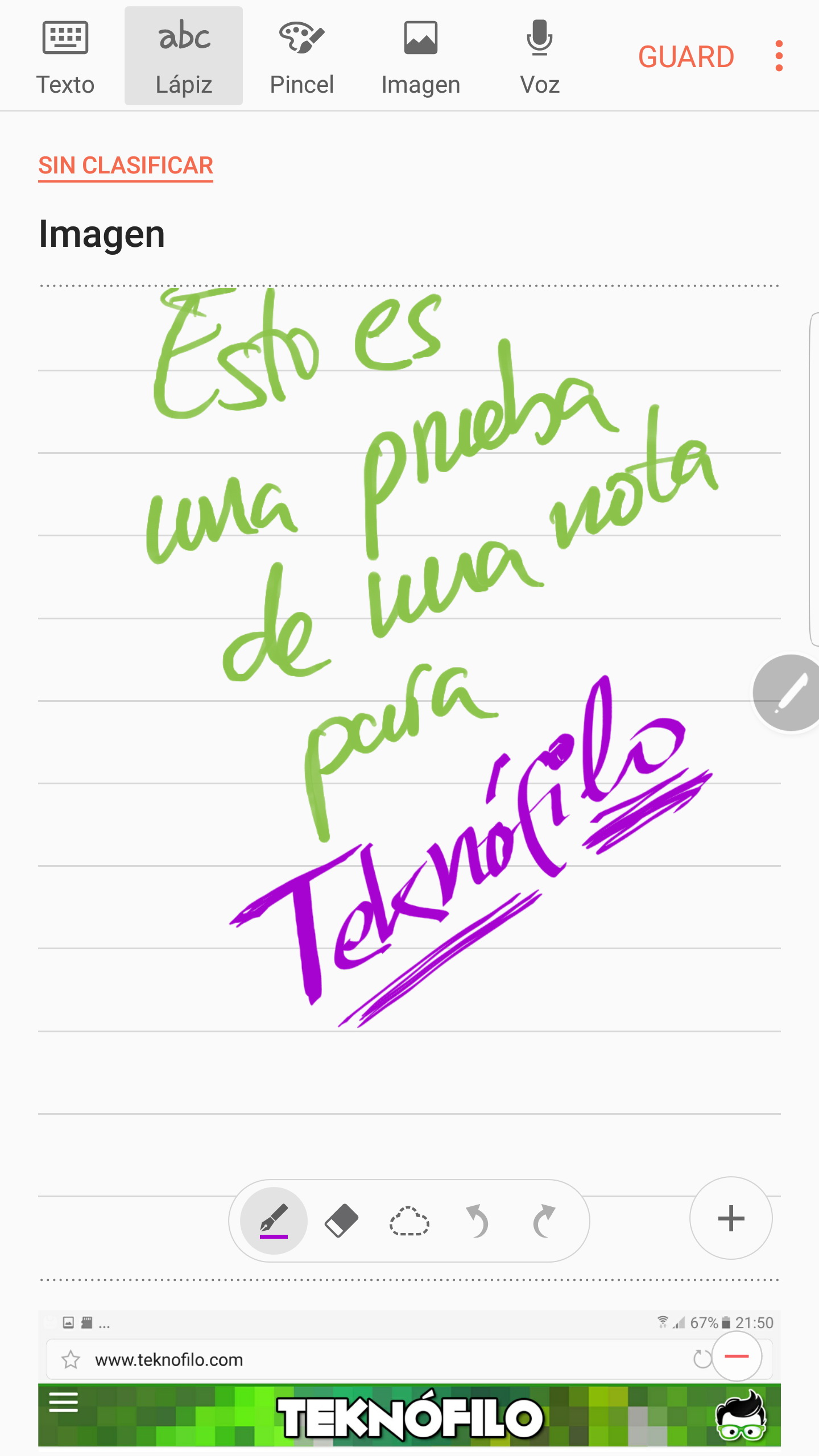The height and width of the screenshot is (1456, 819).
Task: Edit the note title Imagen
Action: (102, 234)
